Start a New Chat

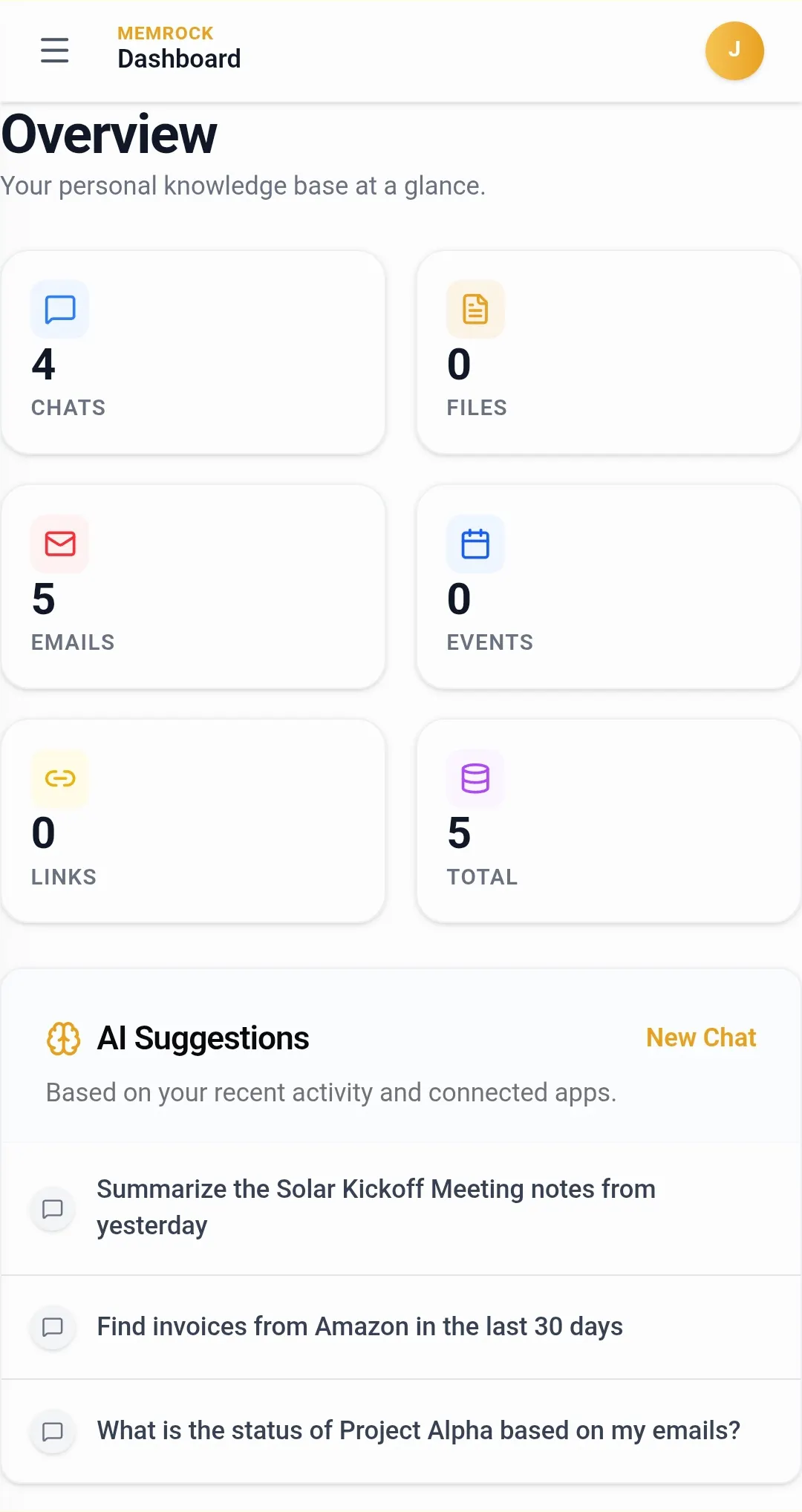701,1037
